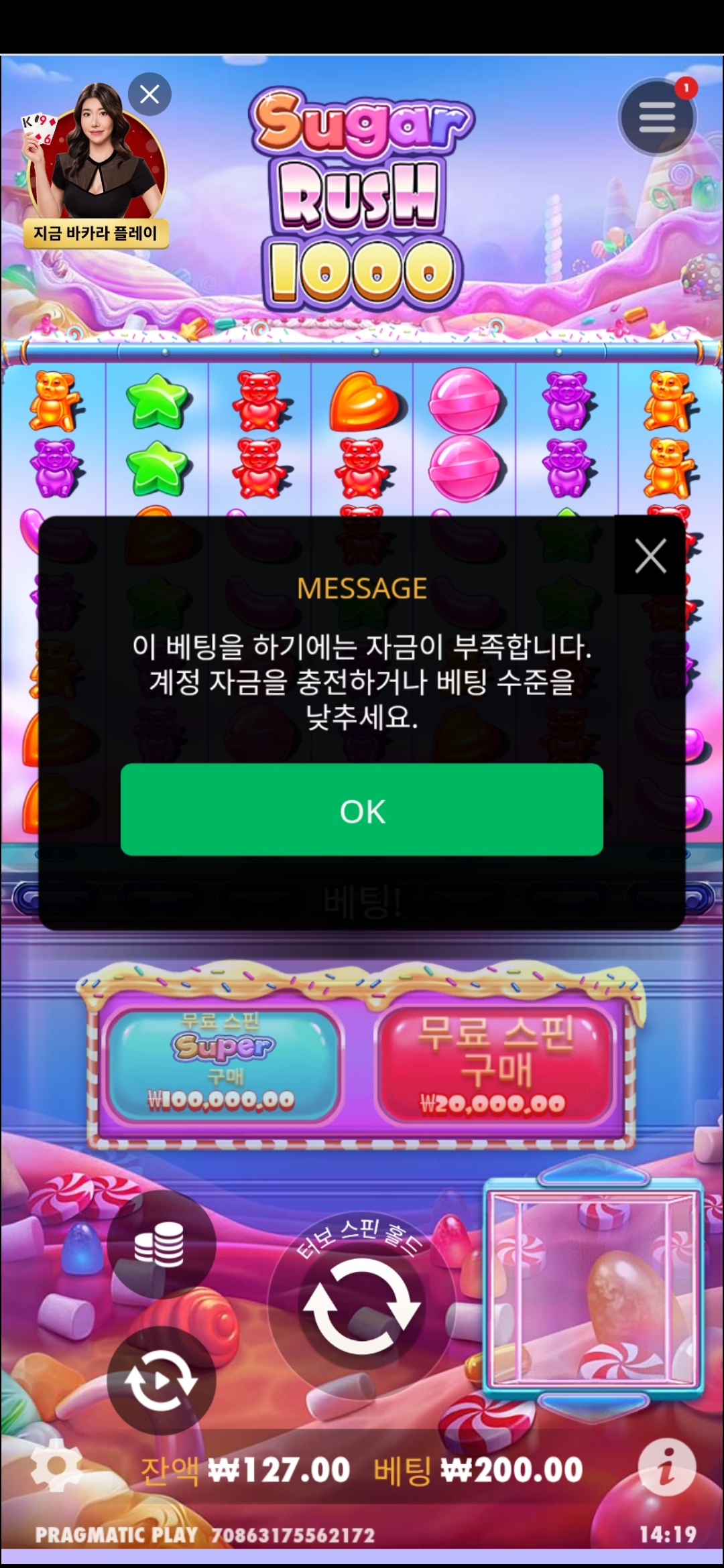The width and height of the screenshot is (724, 1568).
Task: Open bet amount coins settings
Action: [161, 1244]
